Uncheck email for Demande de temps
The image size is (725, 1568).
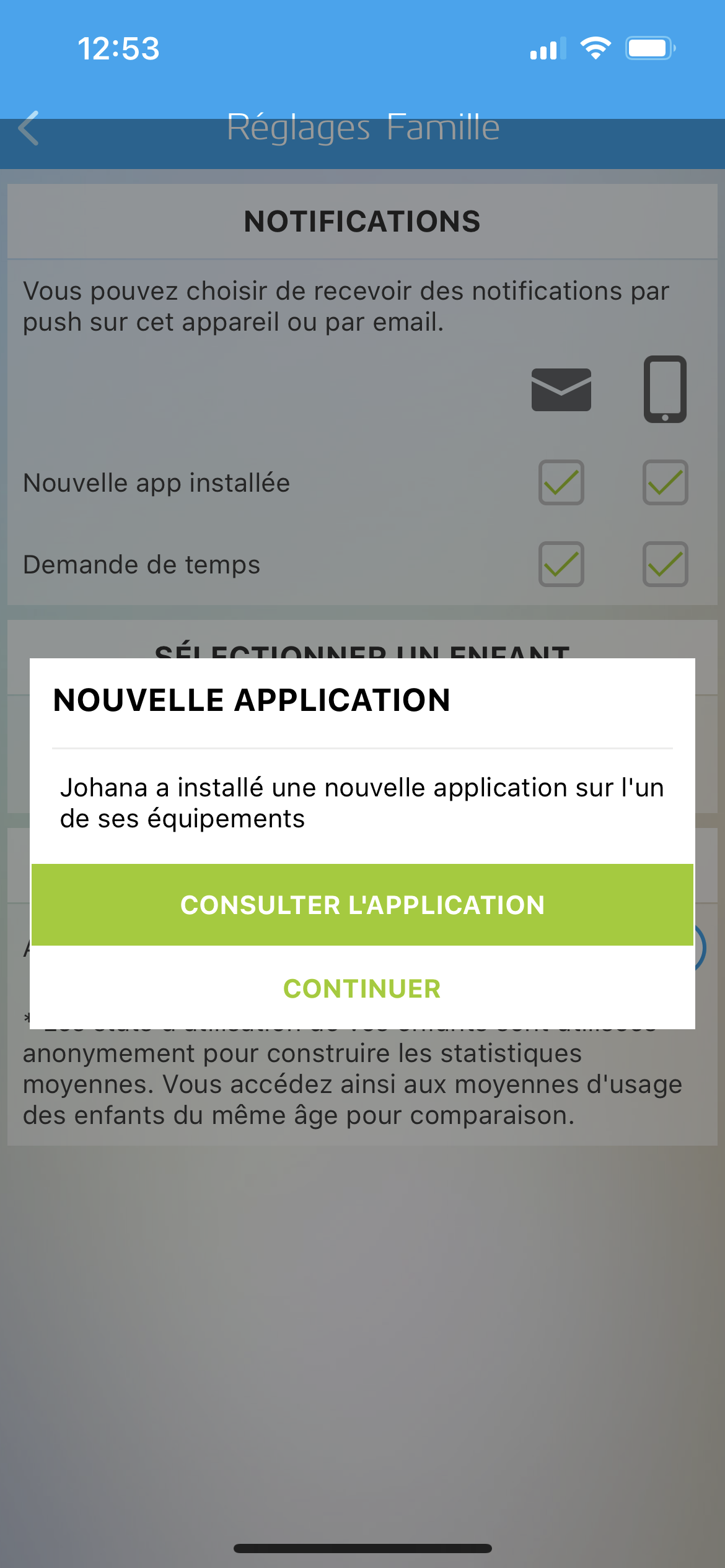561,564
